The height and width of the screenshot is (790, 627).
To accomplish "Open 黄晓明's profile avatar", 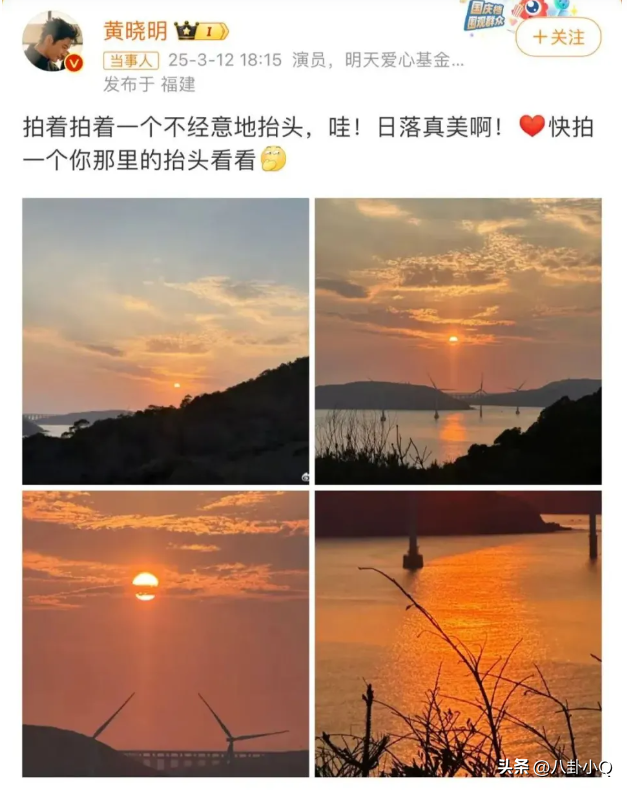I will tap(52, 42).
